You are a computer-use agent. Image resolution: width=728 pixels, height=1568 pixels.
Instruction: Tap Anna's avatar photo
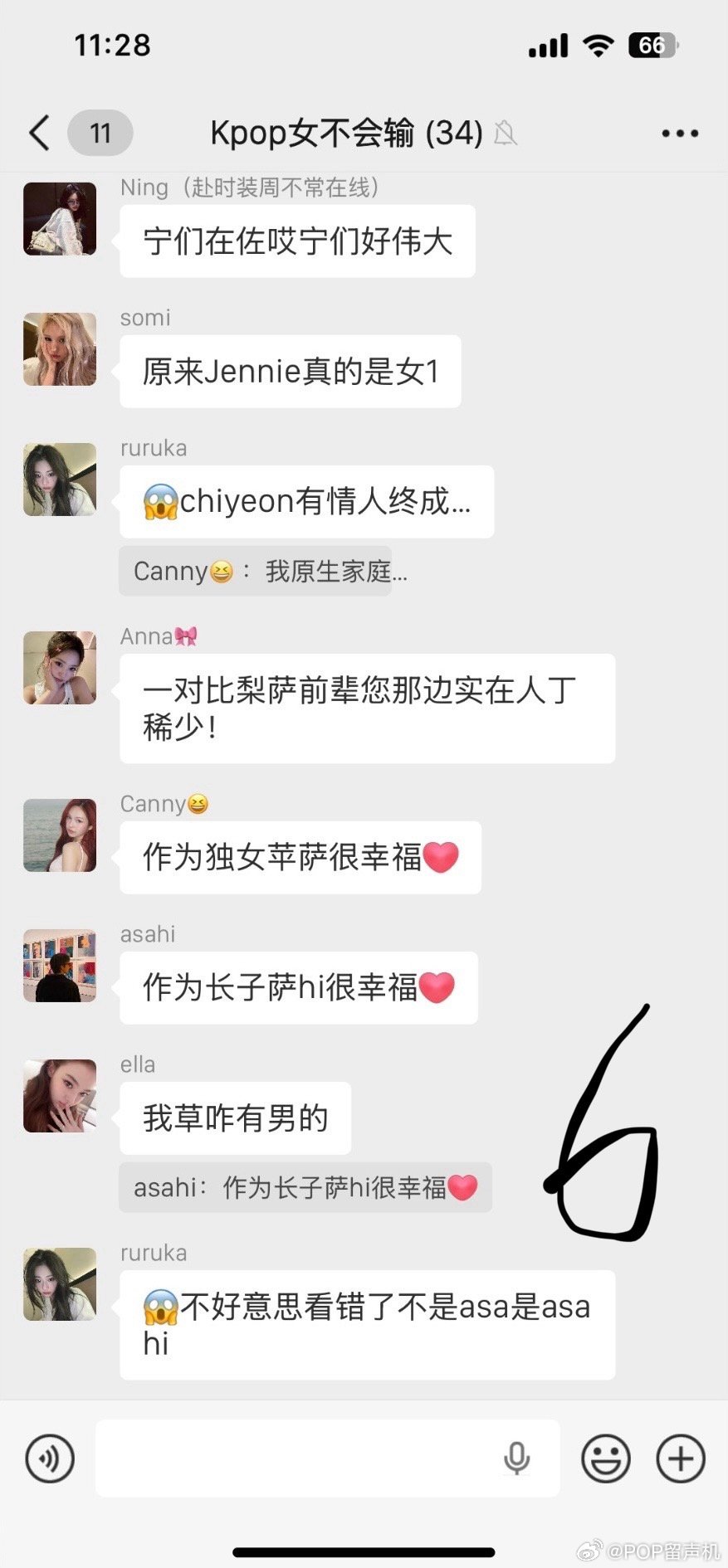coord(59,668)
